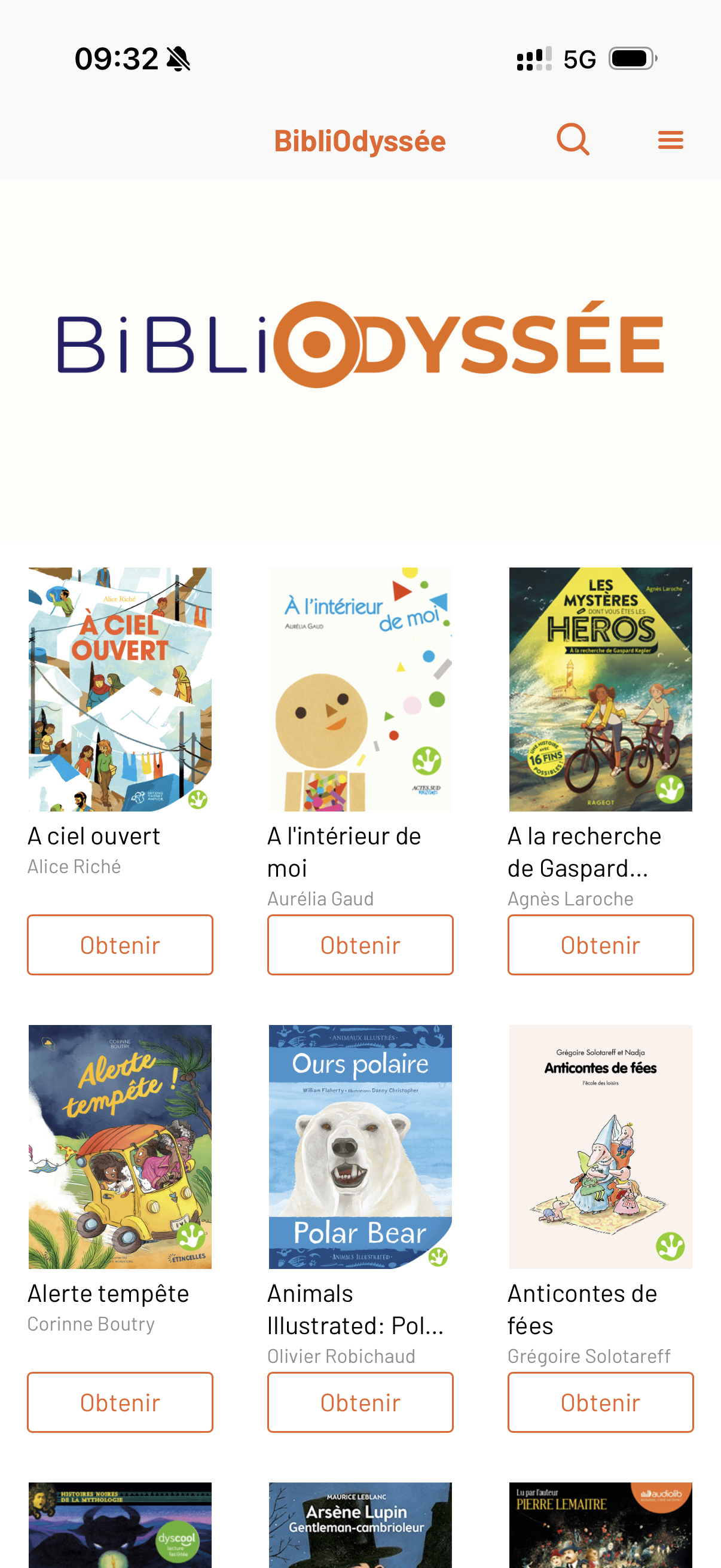View A l'intérieur de moi cover
This screenshot has width=721, height=1568.
tap(360, 689)
